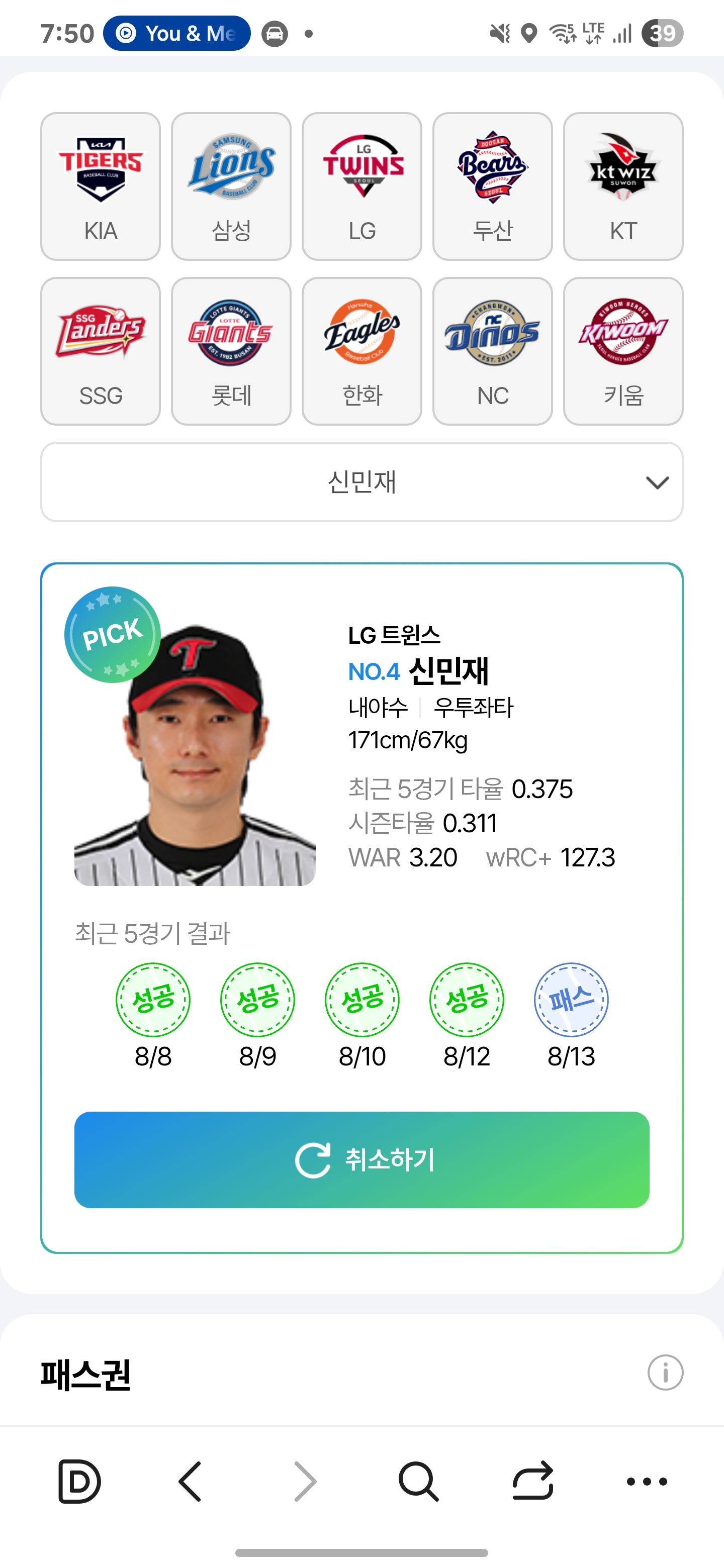
Task: Select the 롯데 Giants team
Action: pyautogui.click(x=231, y=351)
